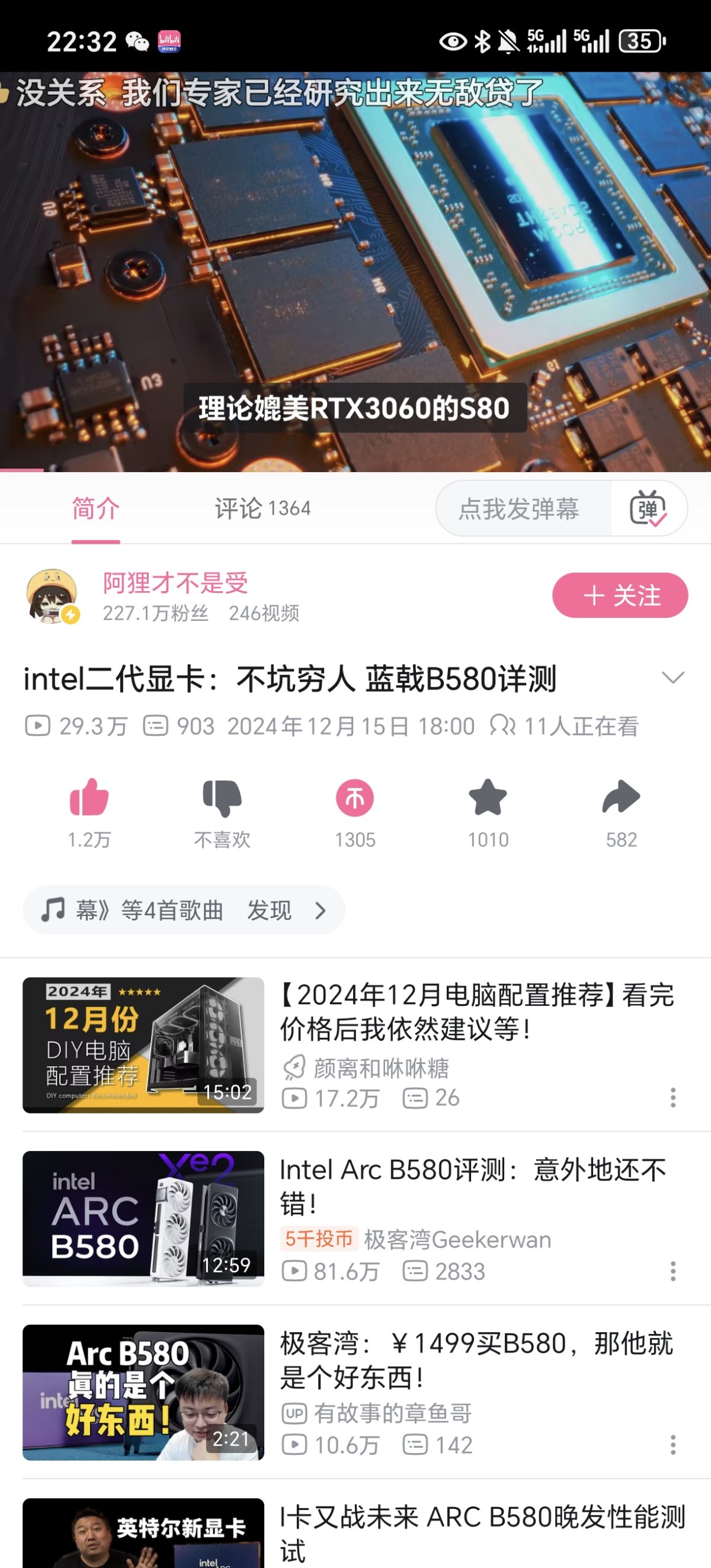The height and width of the screenshot is (1568, 711).
Task: Tap the video player to show controls
Action: tap(355, 271)
